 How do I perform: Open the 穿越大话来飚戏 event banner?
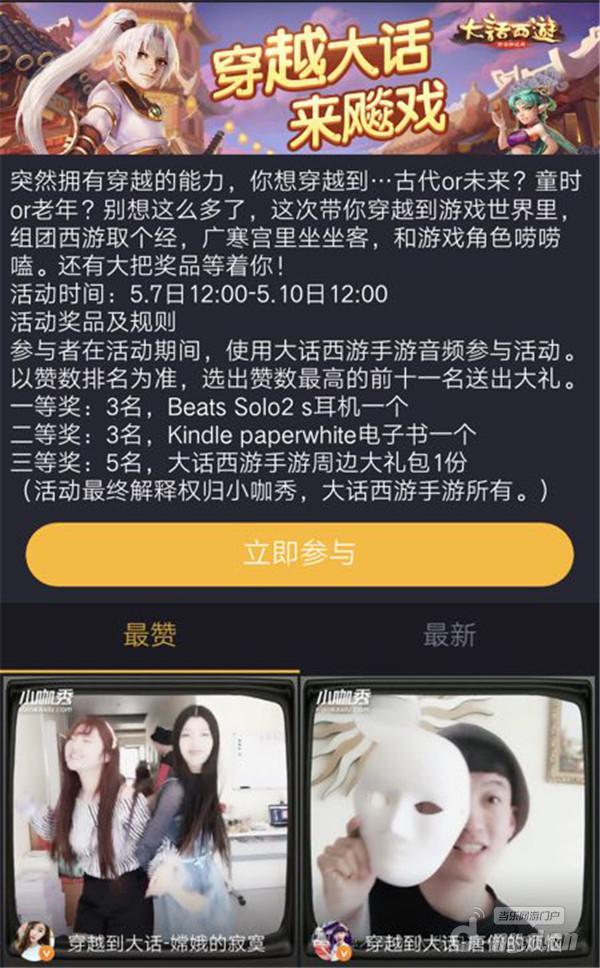(x=300, y=77)
